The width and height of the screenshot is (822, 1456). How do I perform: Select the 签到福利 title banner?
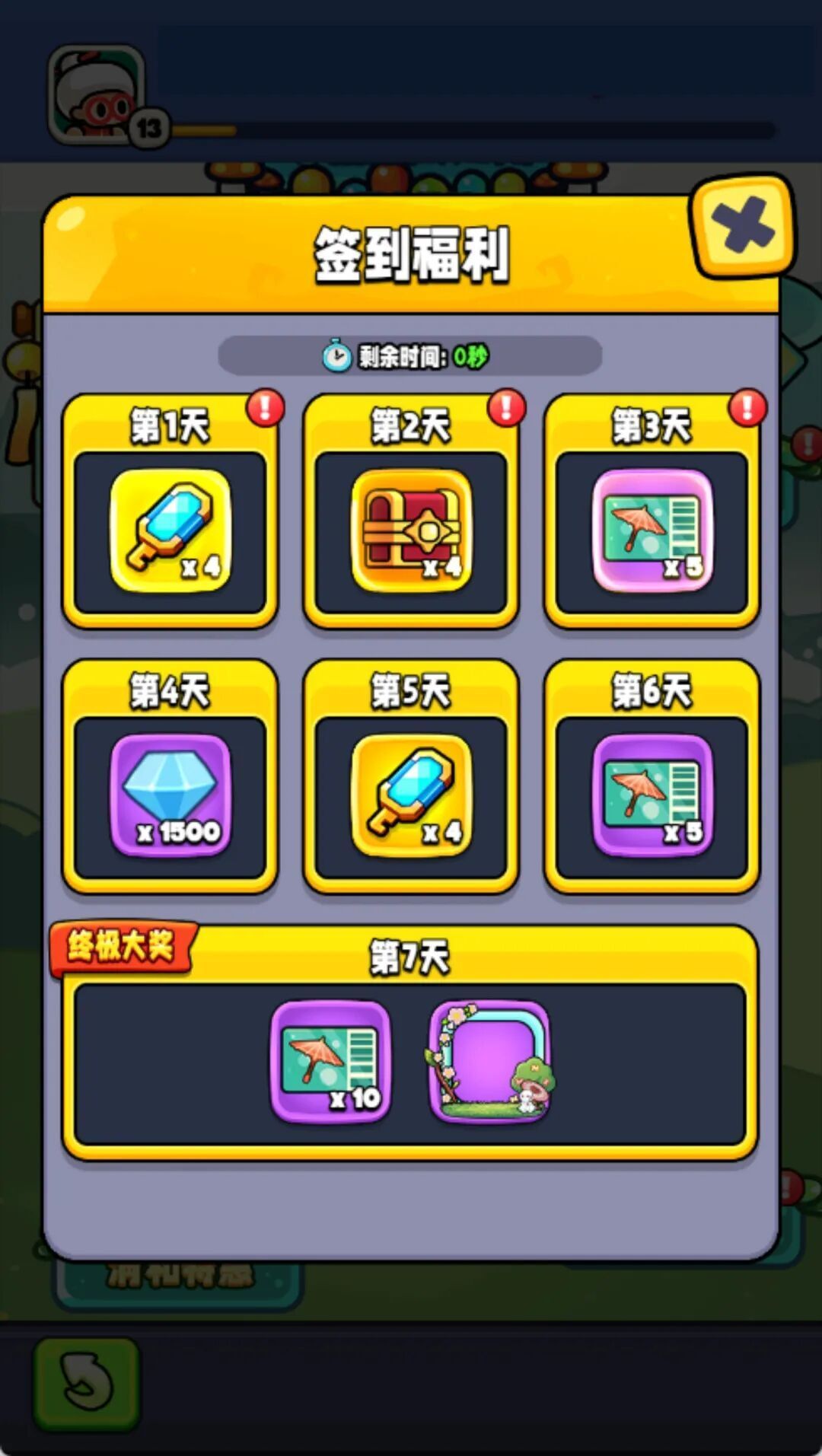pos(411,250)
